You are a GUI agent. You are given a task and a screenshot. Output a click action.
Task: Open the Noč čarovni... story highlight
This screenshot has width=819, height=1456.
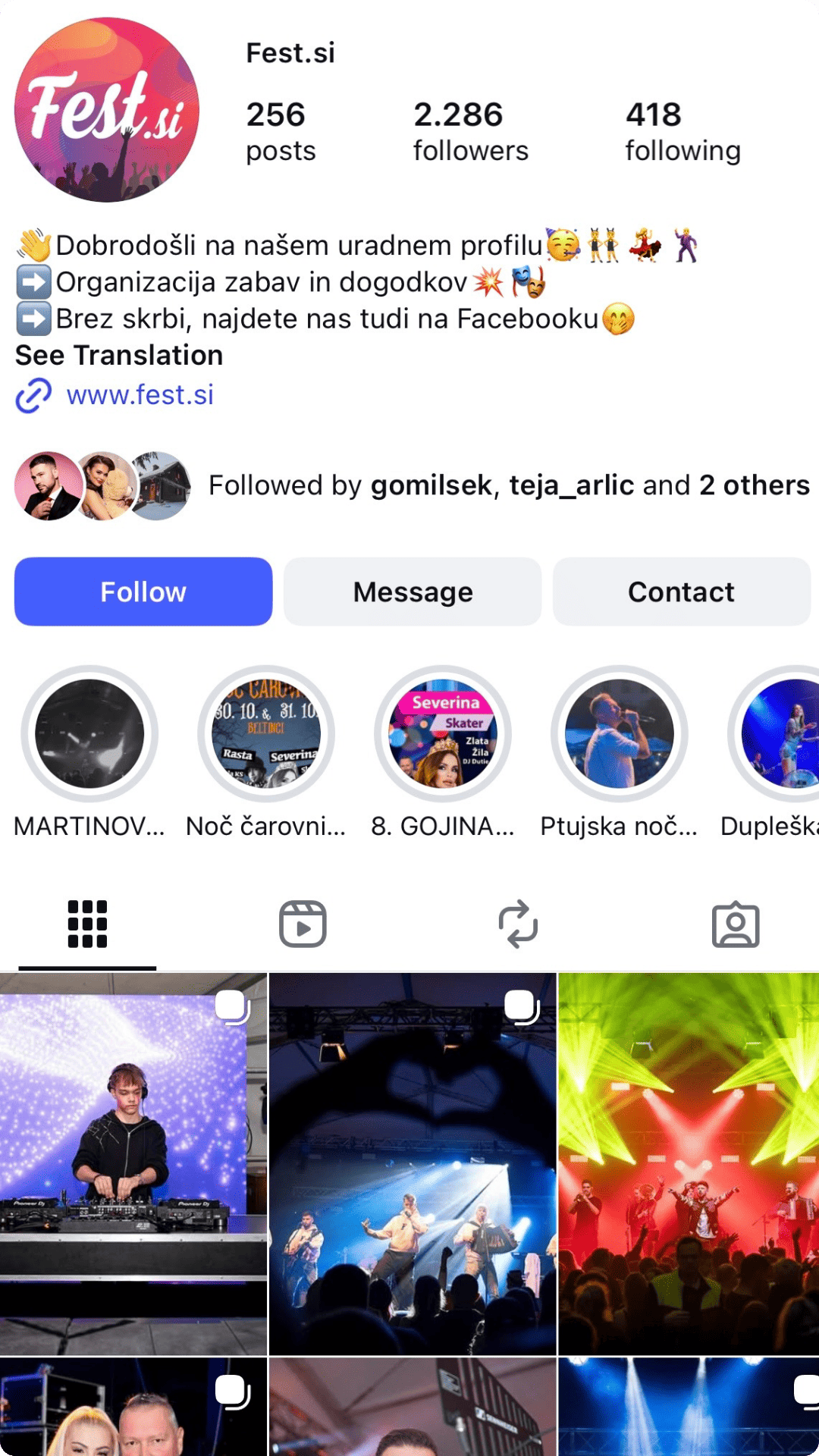[266, 733]
